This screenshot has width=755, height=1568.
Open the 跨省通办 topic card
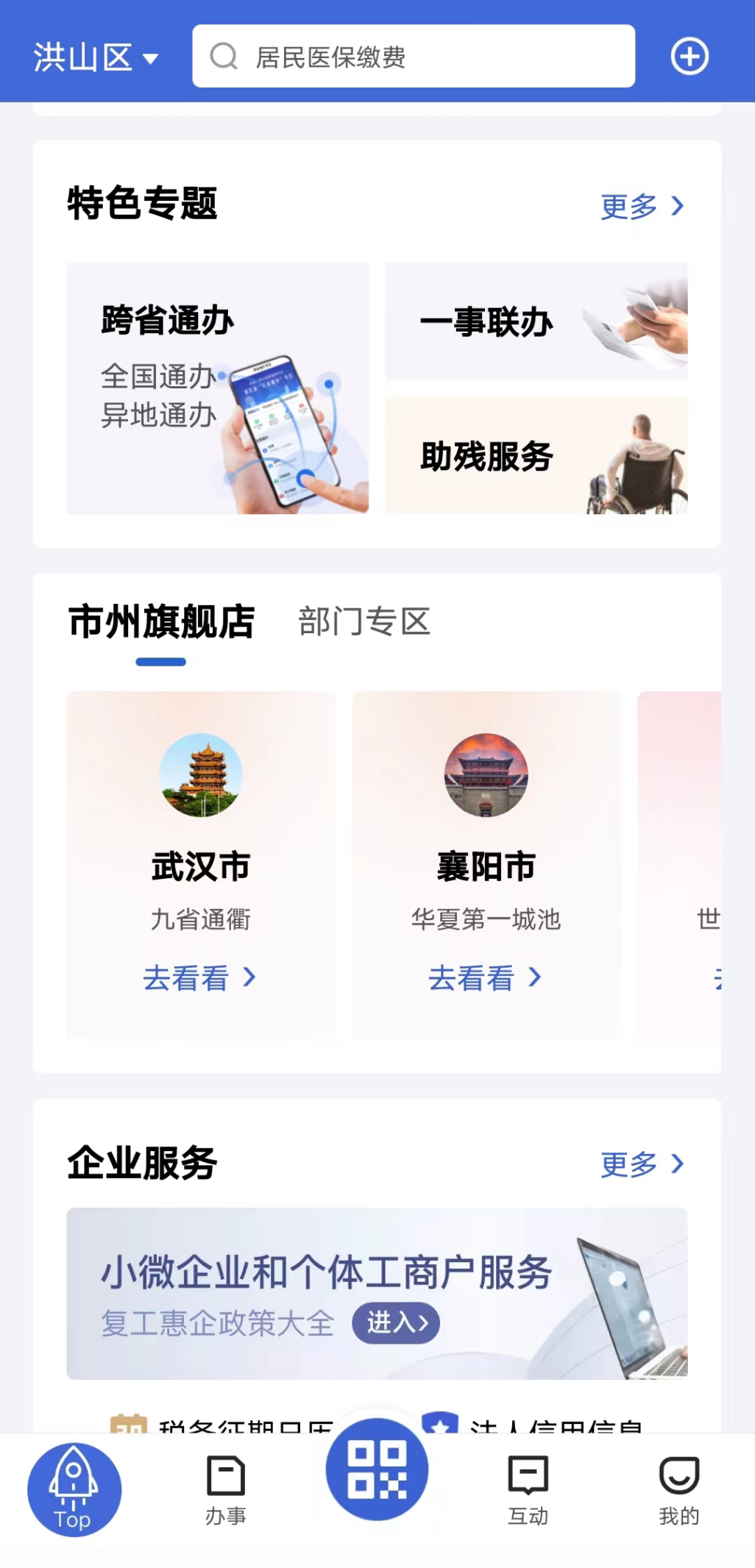point(217,388)
